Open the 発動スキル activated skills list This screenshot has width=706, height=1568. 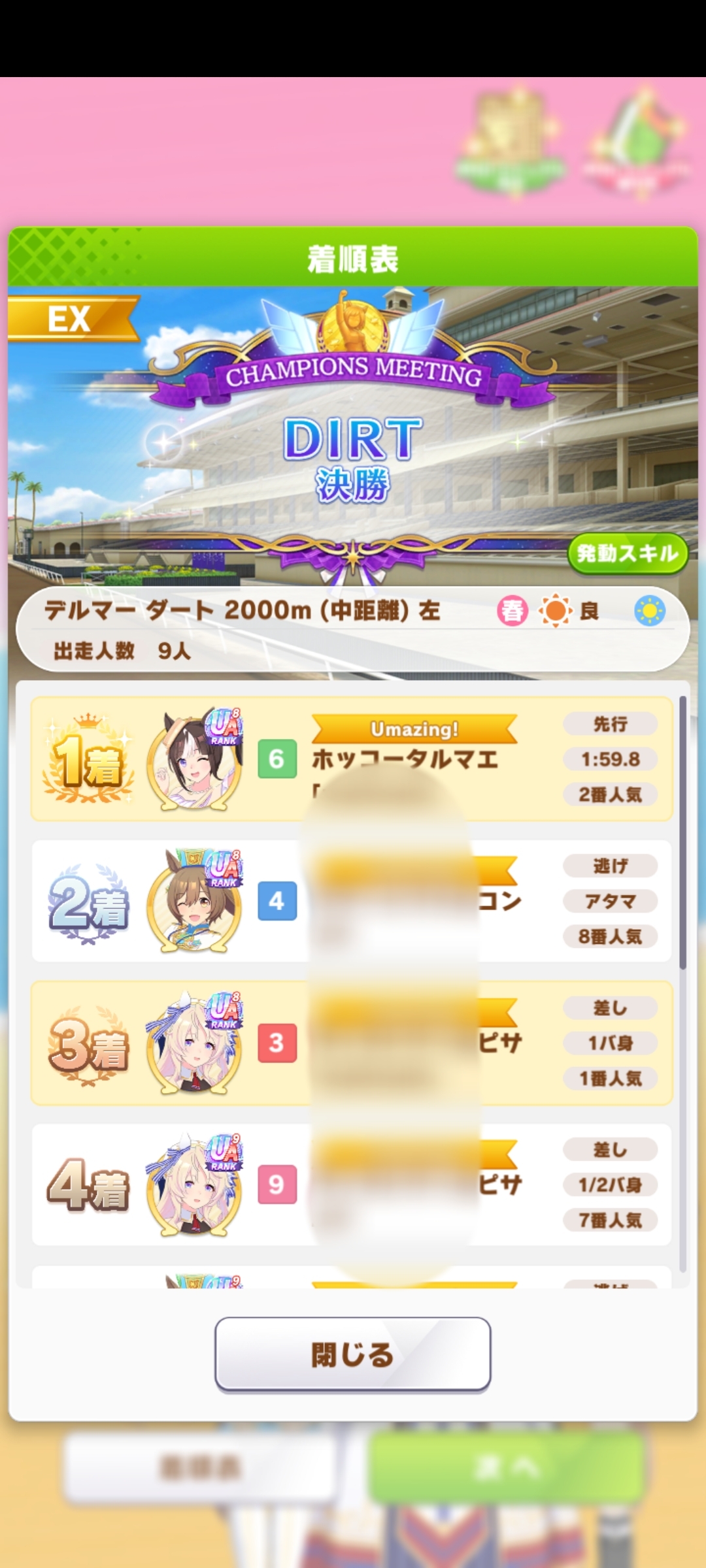pos(627,554)
